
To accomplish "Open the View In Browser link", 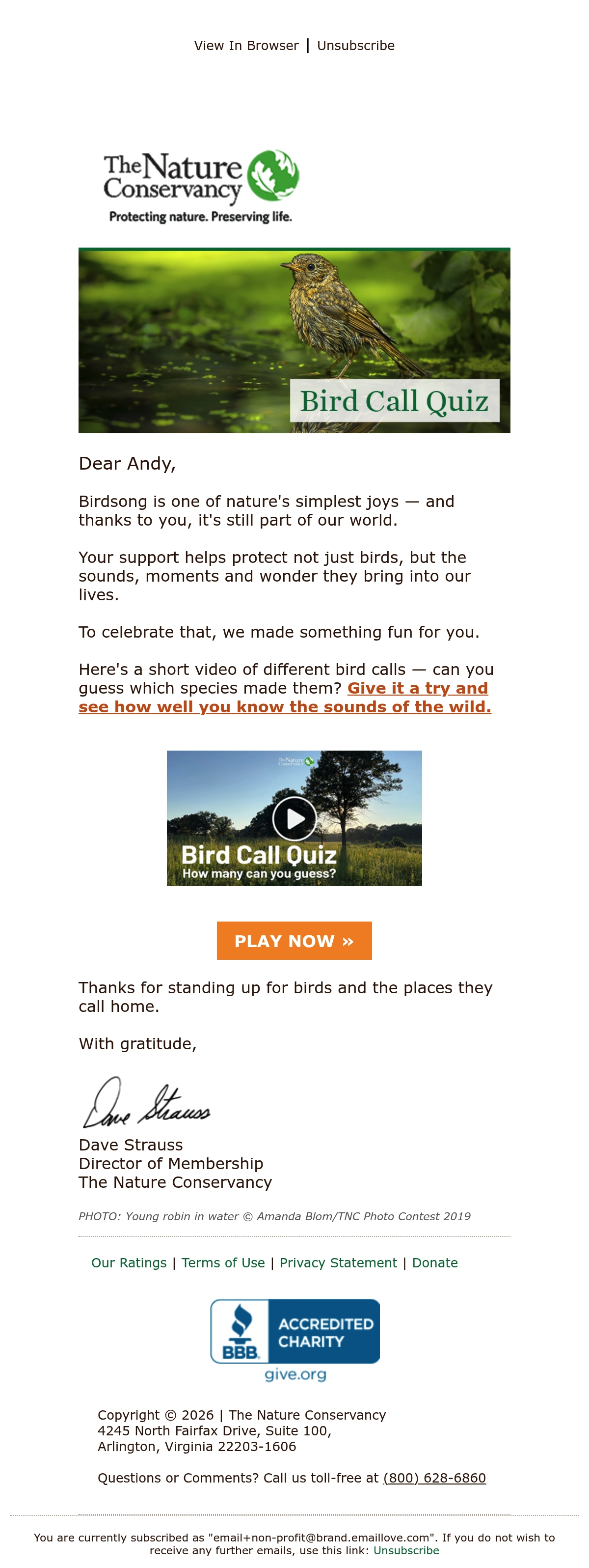I will pyautogui.click(x=246, y=46).
